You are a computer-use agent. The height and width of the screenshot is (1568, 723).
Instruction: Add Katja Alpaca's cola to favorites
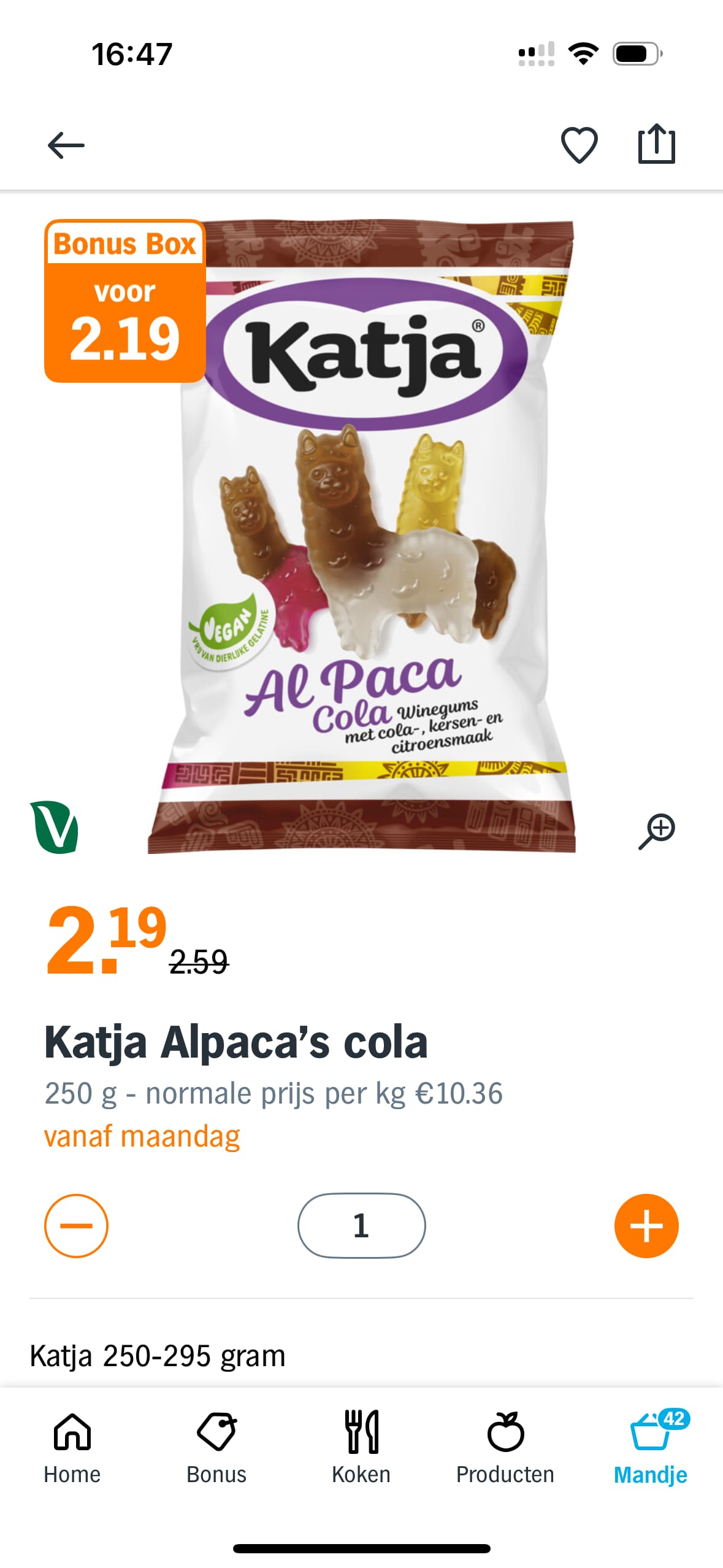[x=579, y=145]
